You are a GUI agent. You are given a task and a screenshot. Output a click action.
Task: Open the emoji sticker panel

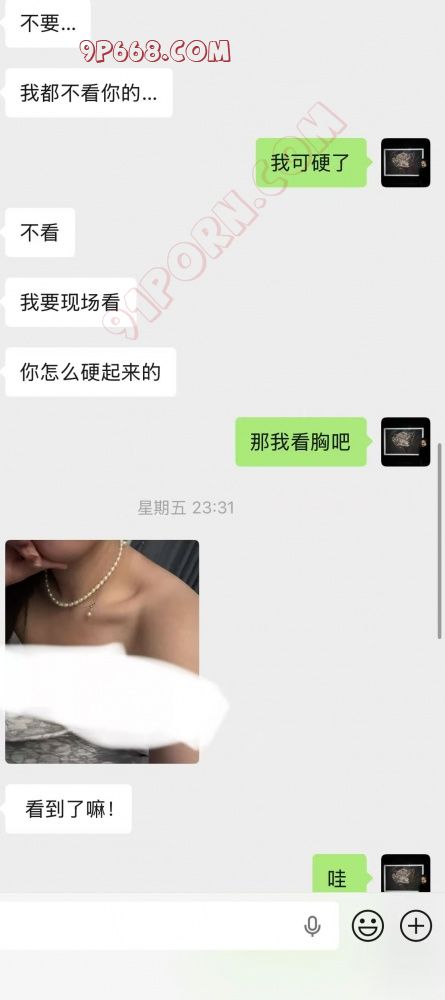coord(368,925)
